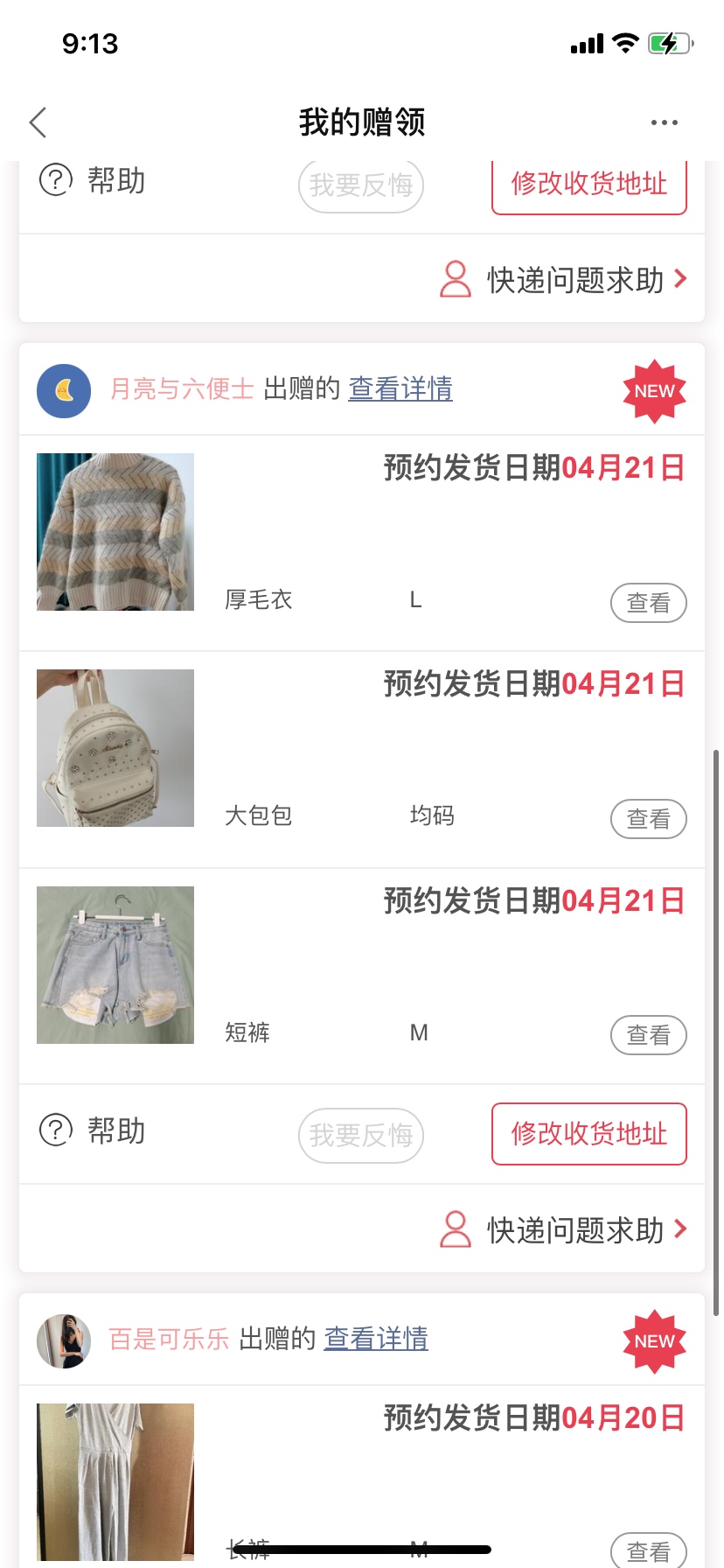Tap 查看 for the 短裤 item
The image size is (724, 1568).
pos(648,1035)
